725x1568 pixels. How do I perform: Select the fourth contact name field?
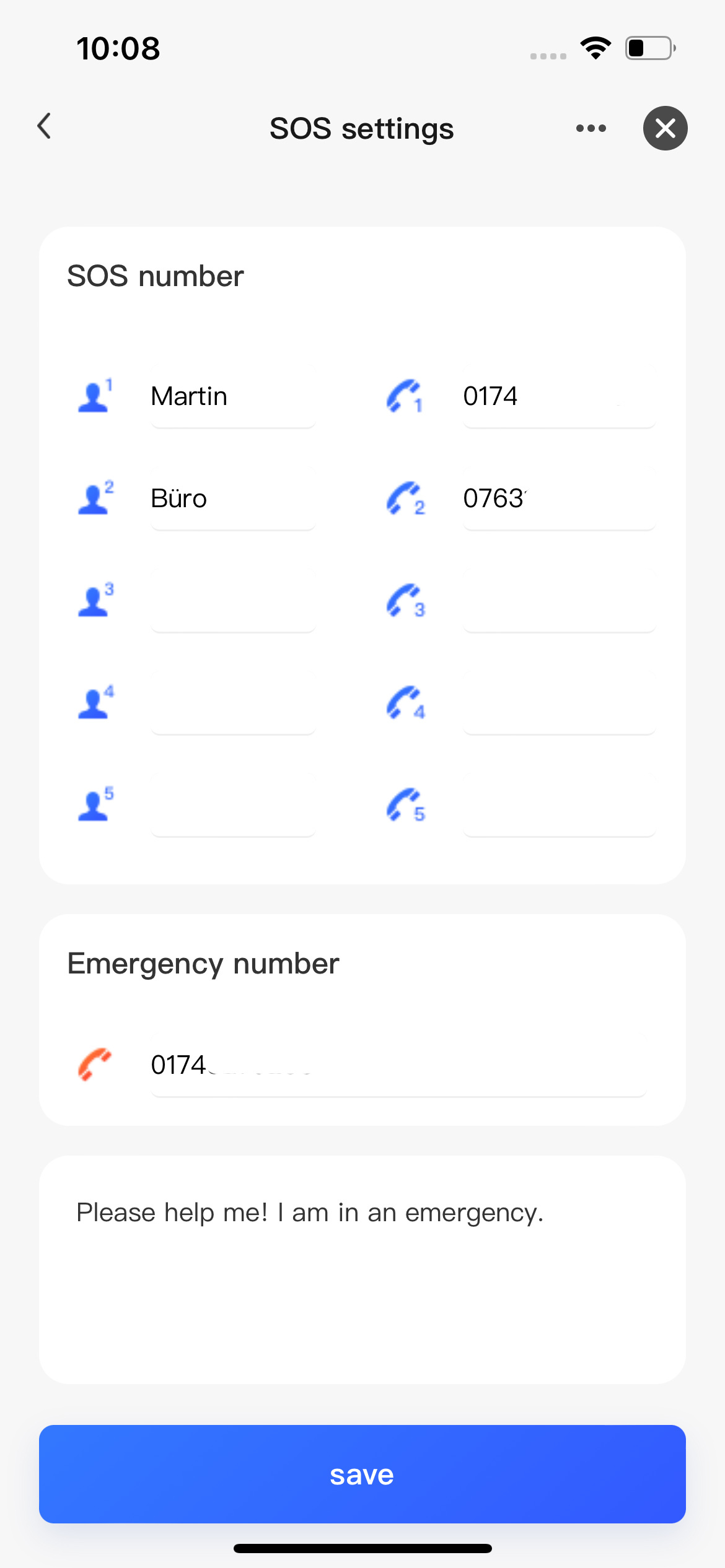(x=232, y=703)
